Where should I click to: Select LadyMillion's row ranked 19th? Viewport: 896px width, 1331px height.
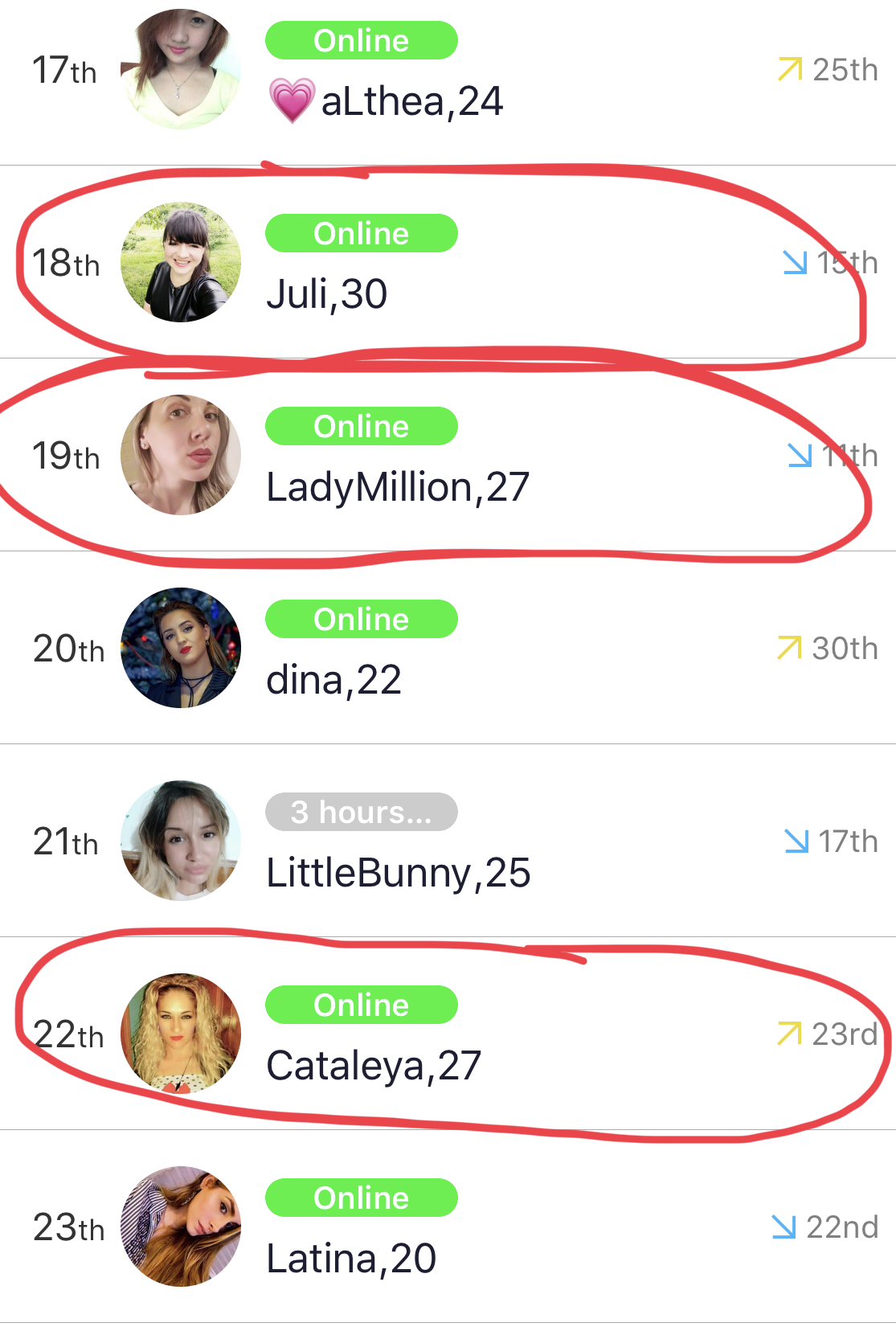(398, 487)
